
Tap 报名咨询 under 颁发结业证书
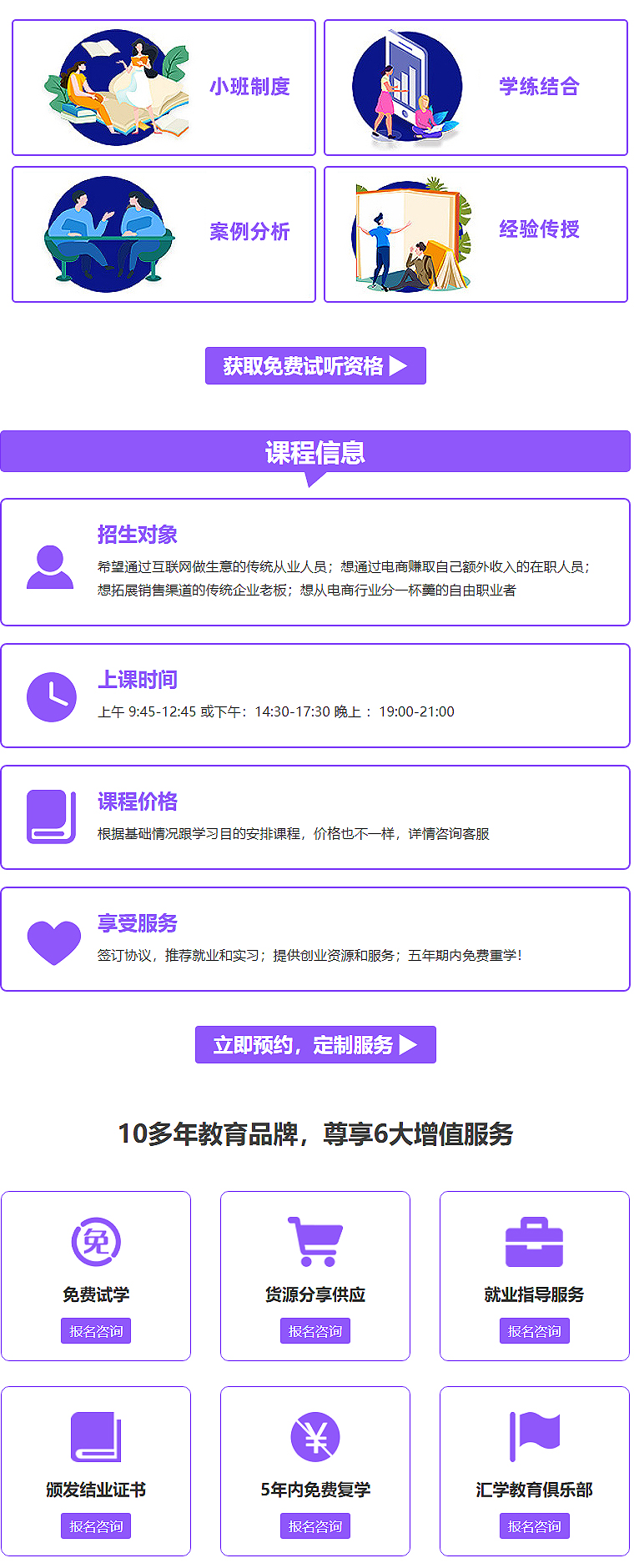[x=96, y=1526]
